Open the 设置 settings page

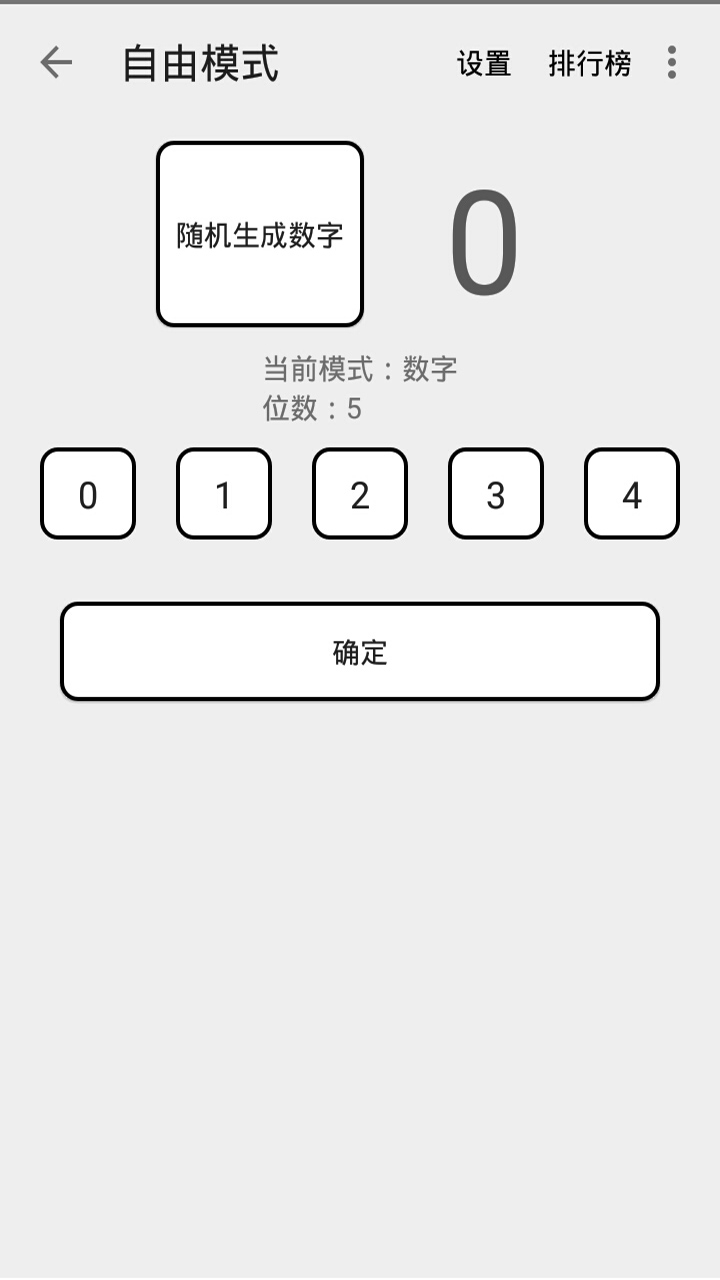coord(484,63)
